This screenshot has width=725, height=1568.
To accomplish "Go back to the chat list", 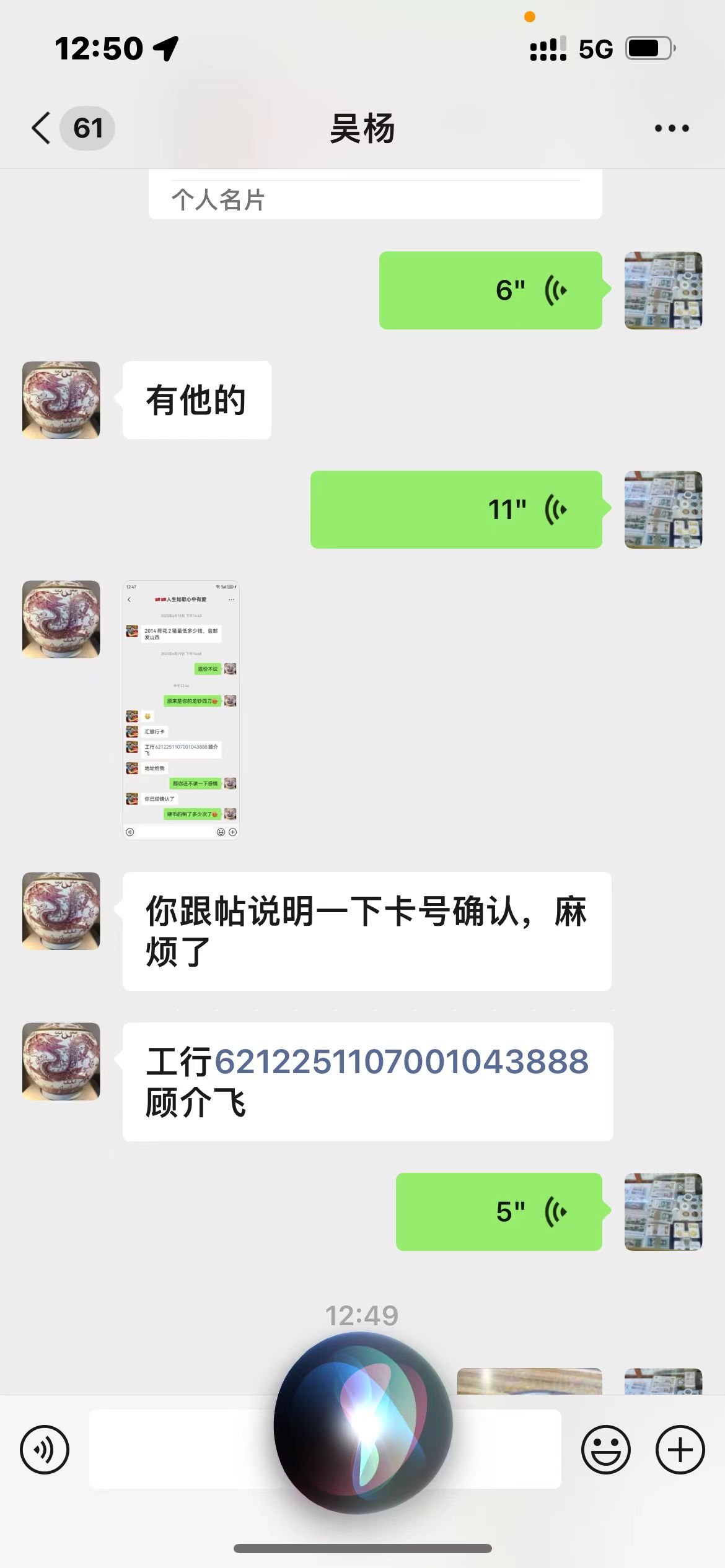I will coord(42,128).
